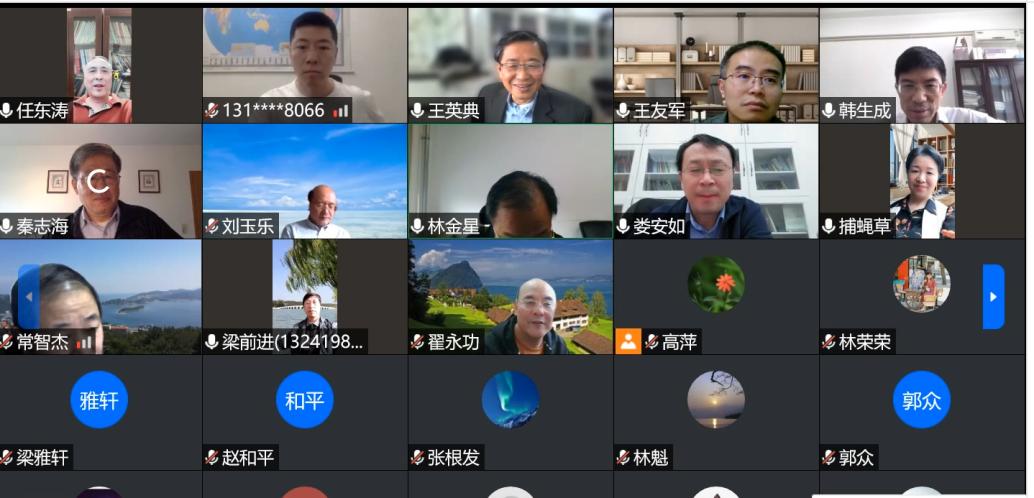Tap 娄安如's video tile
The image size is (1034, 498).
716,181
